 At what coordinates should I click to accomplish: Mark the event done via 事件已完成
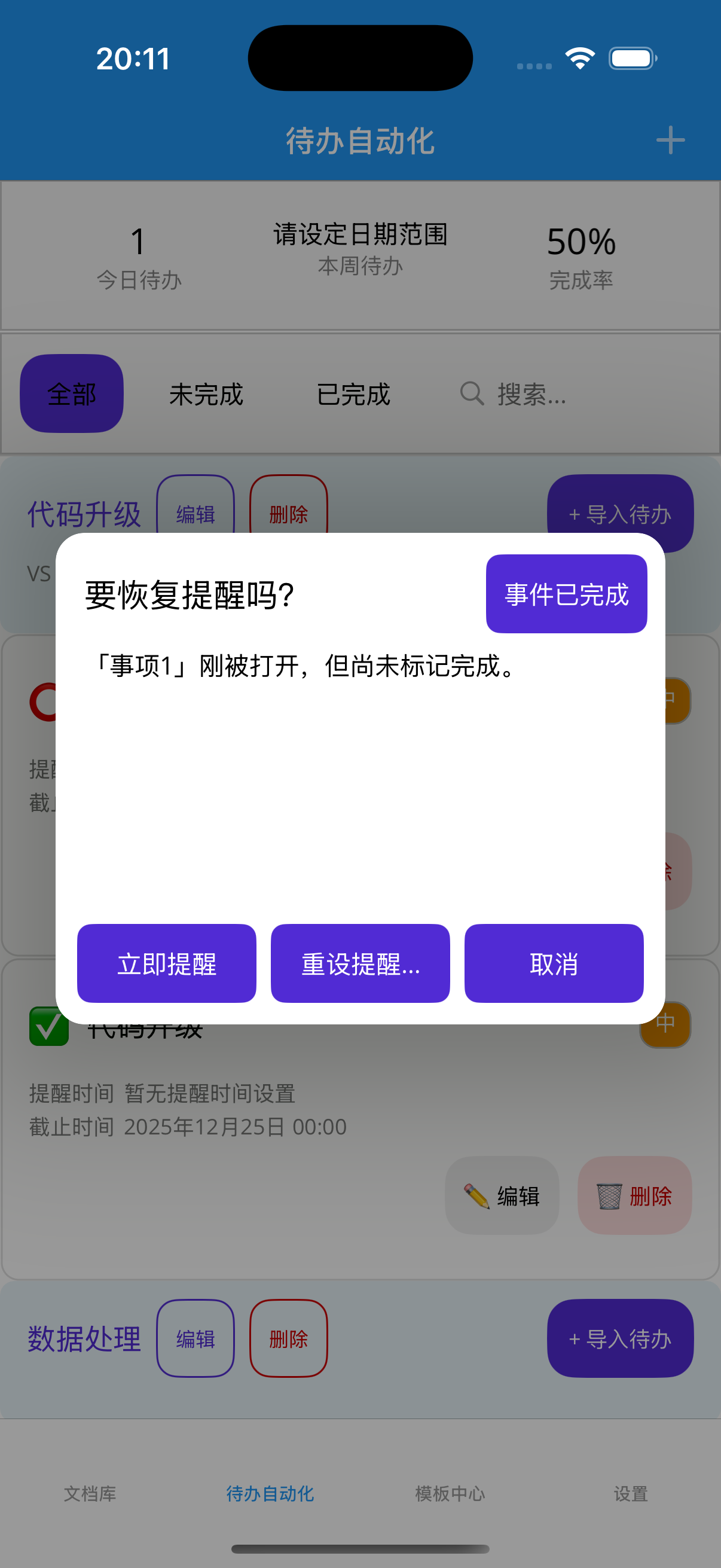click(566, 593)
